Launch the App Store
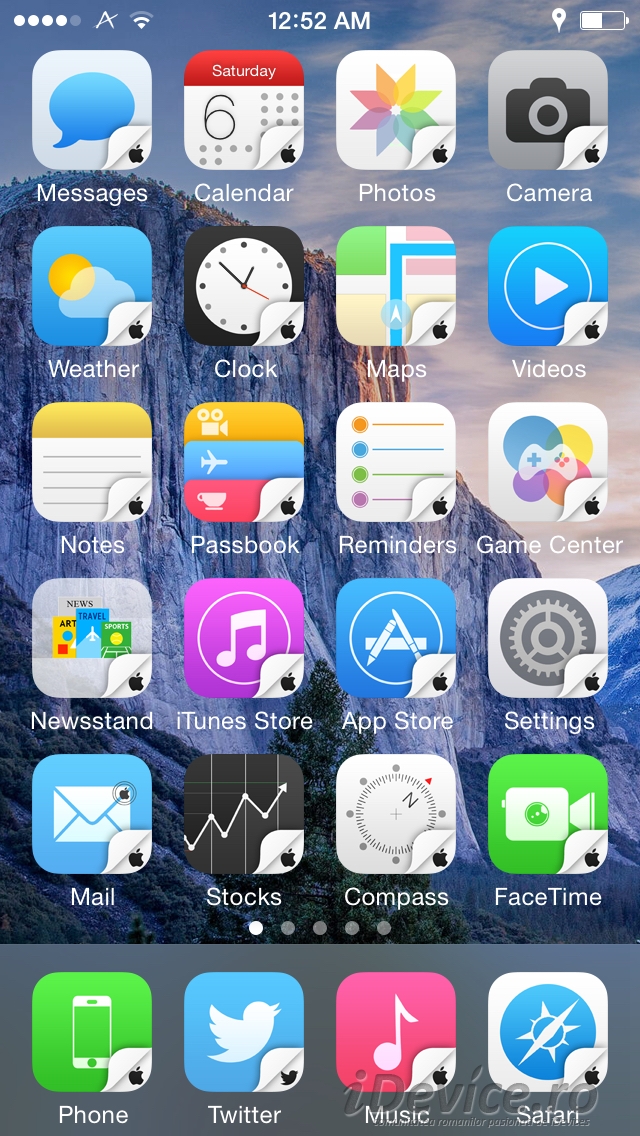Screen dimensions: 640x1136 point(396,638)
